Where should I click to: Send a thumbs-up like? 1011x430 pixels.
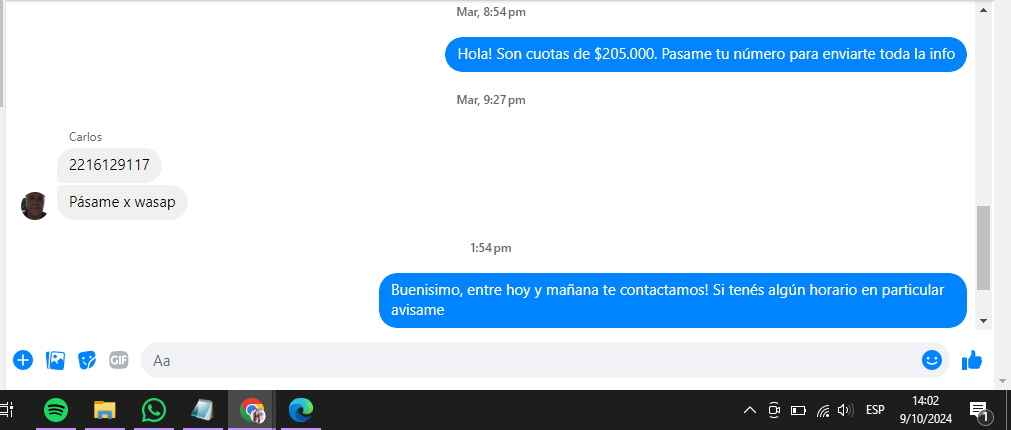[x=971, y=360]
